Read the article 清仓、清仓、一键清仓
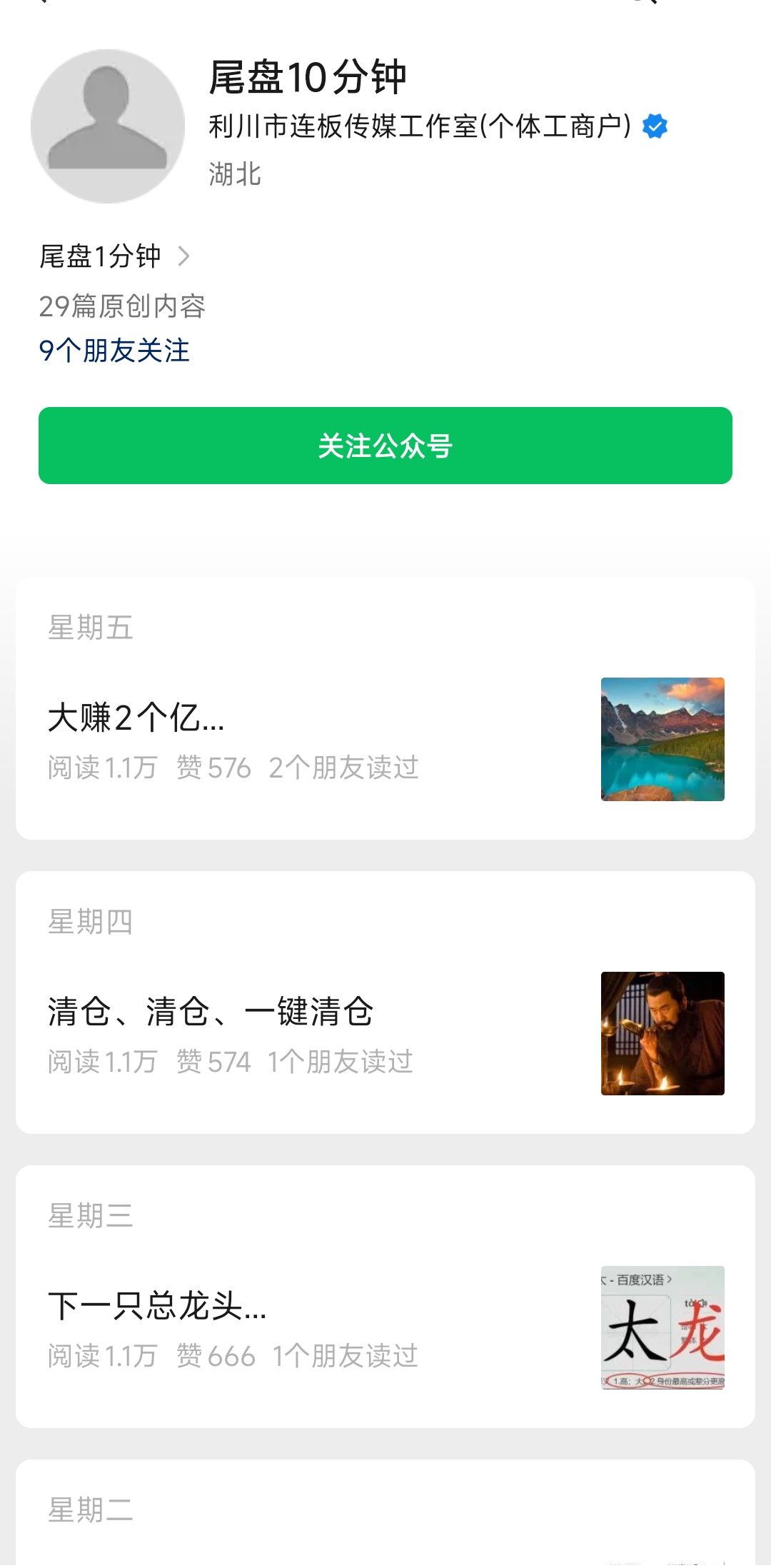The image size is (771, 1568). [x=211, y=1012]
